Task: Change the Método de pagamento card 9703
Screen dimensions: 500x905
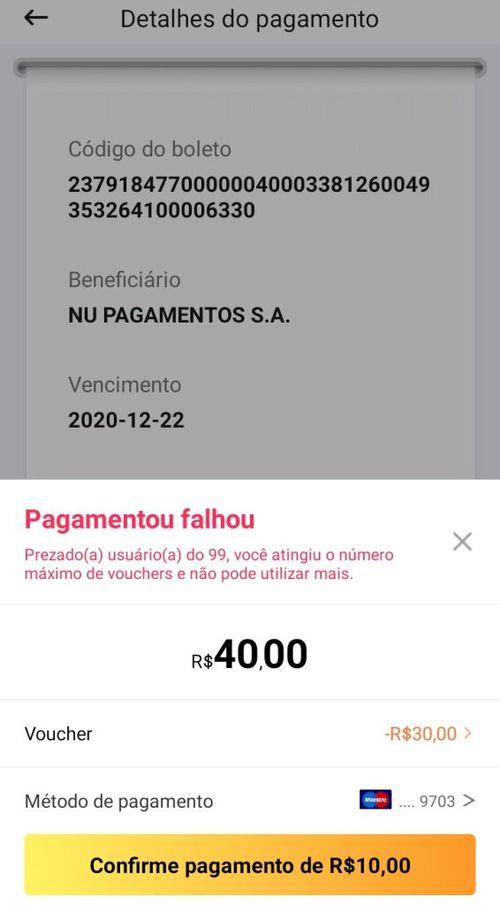Action: tap(250, 801)
